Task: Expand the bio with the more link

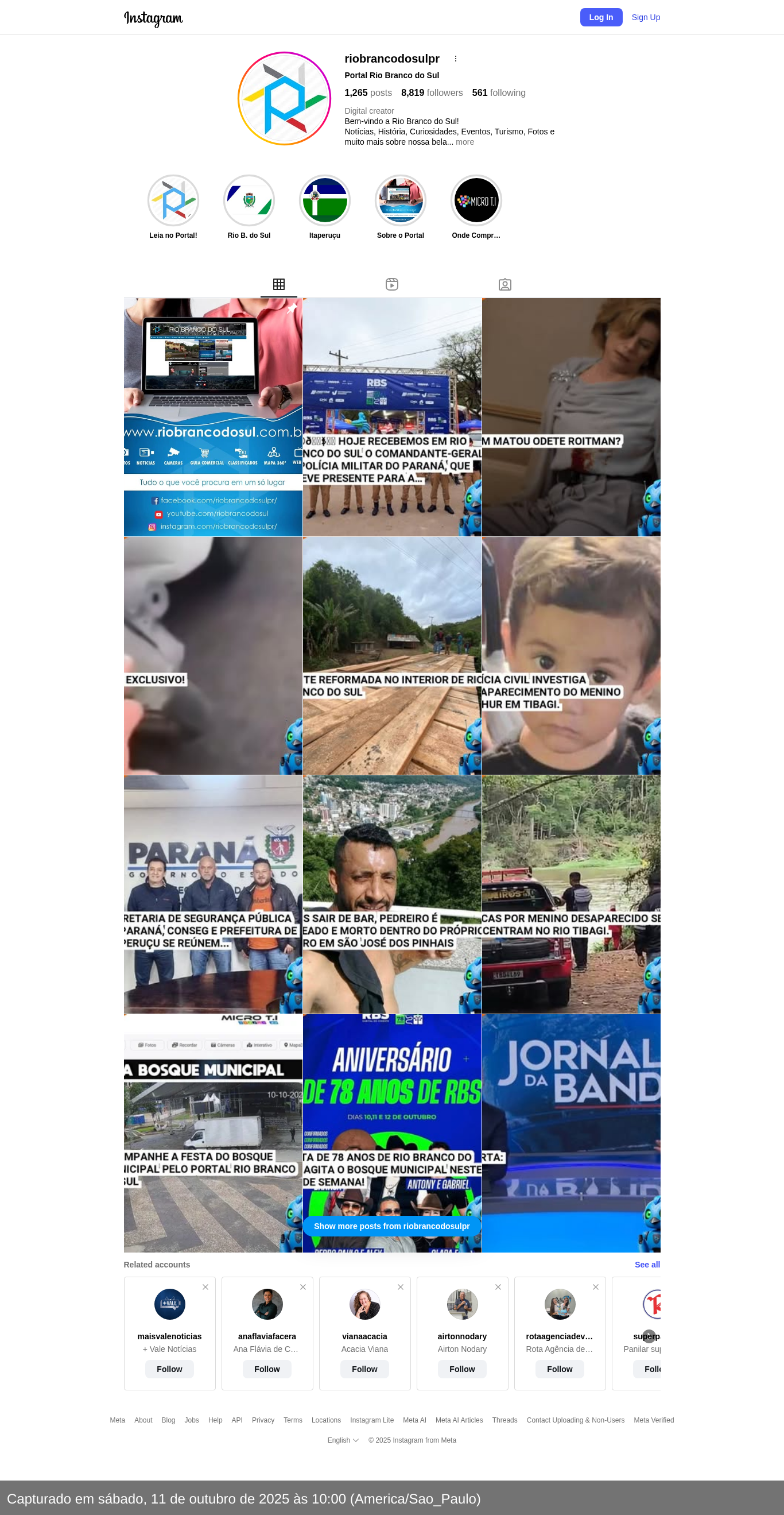Action: tap(464, 142)
